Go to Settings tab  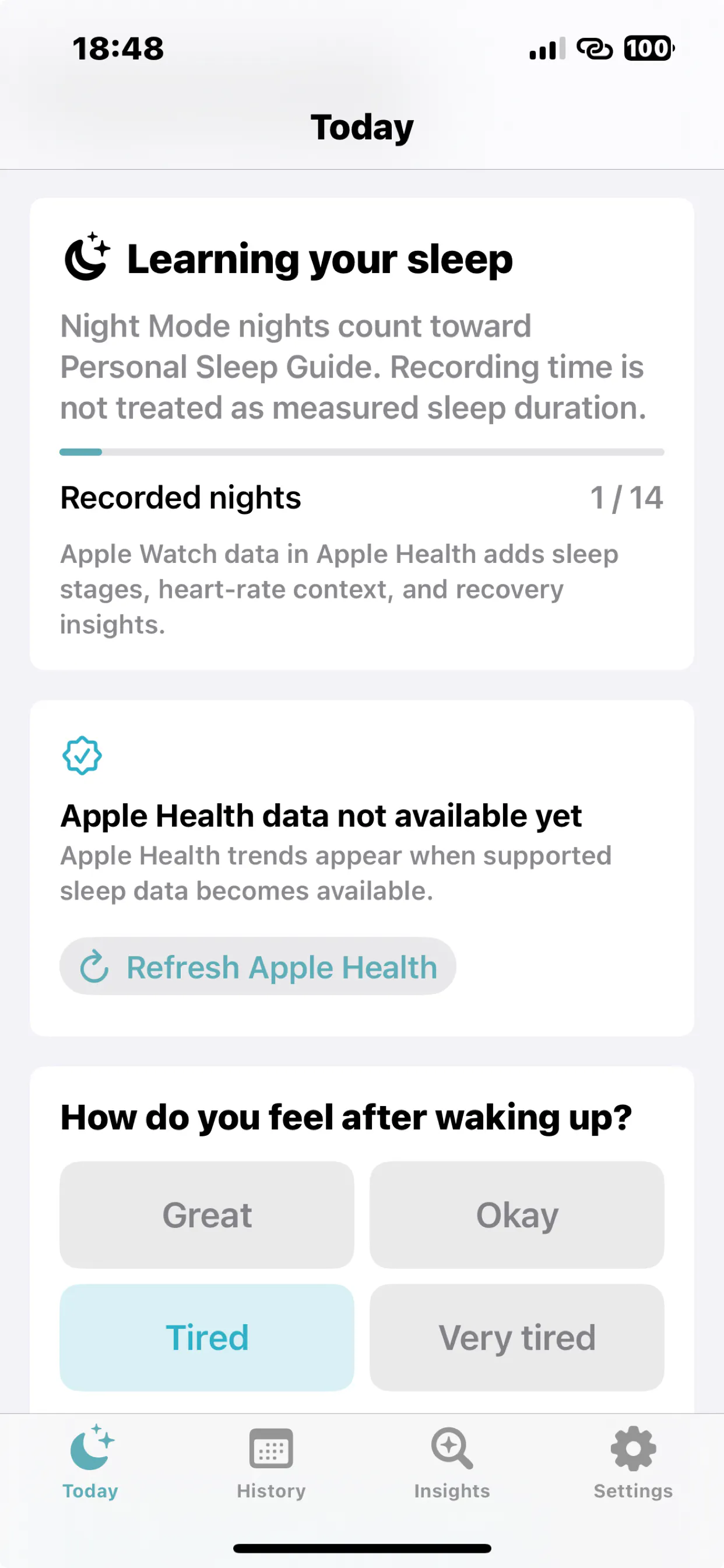pyautogui.click(x=633, y=1462)
